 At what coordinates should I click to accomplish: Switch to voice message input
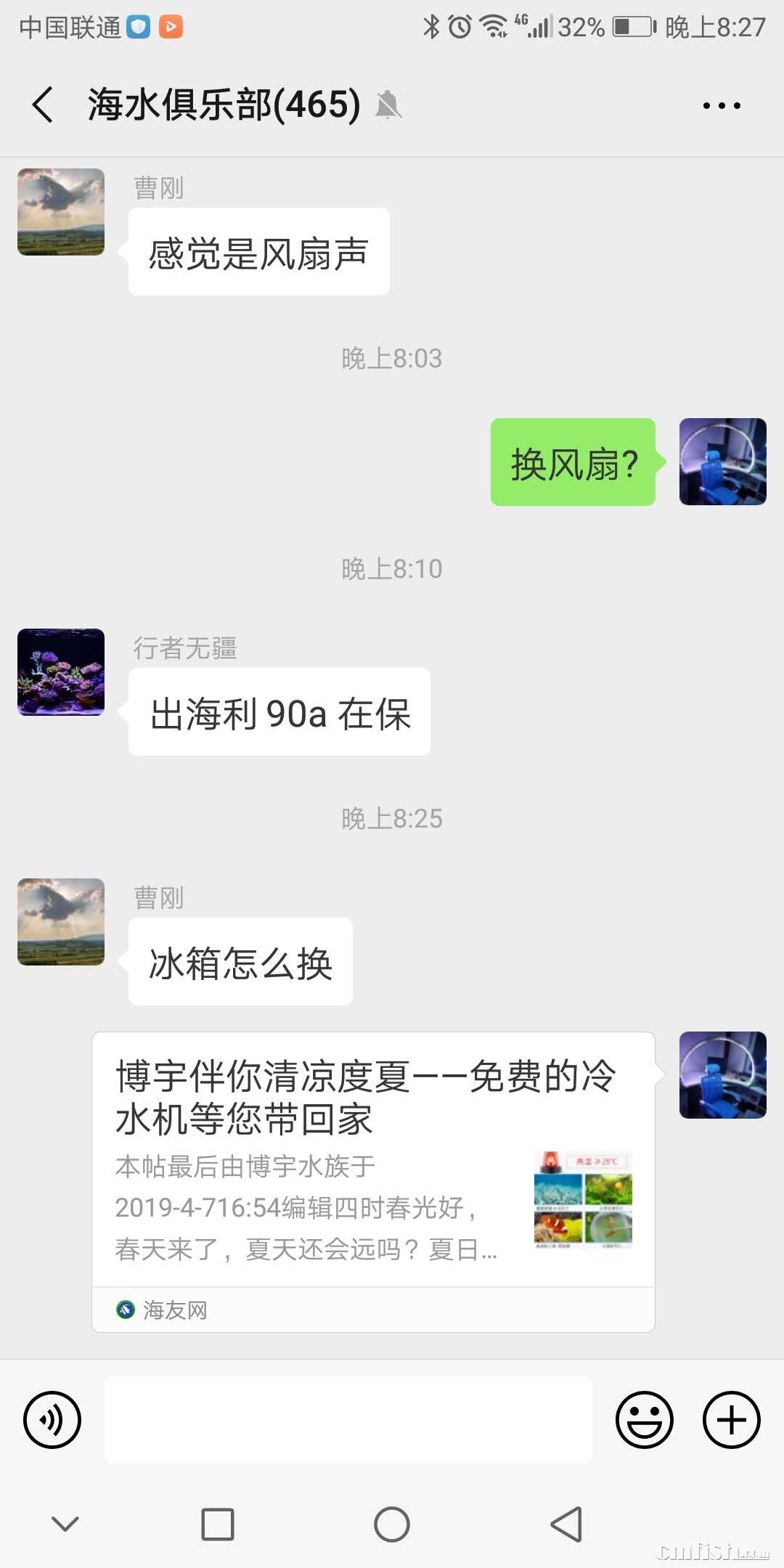click(52, 1420)
